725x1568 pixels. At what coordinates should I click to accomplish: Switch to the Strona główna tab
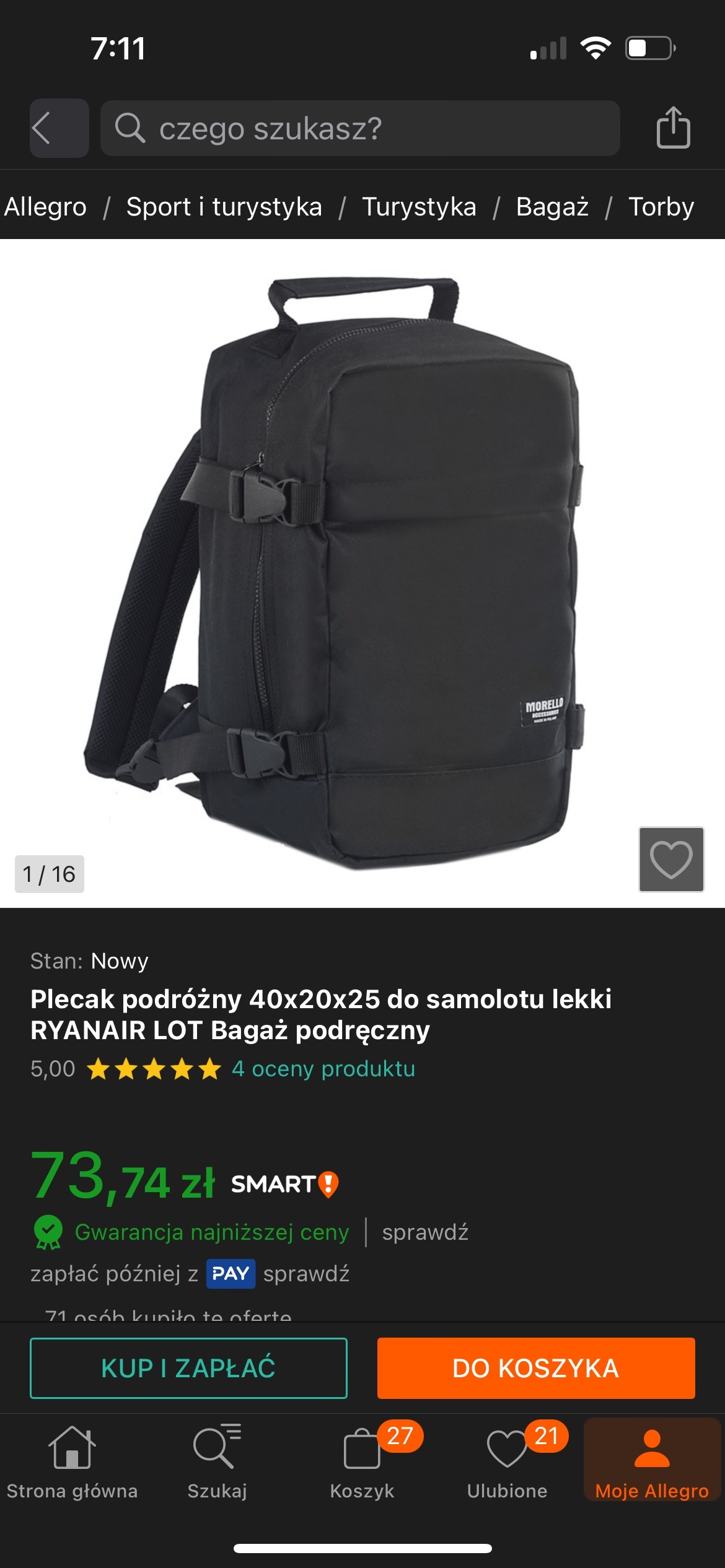(72, 1461)
